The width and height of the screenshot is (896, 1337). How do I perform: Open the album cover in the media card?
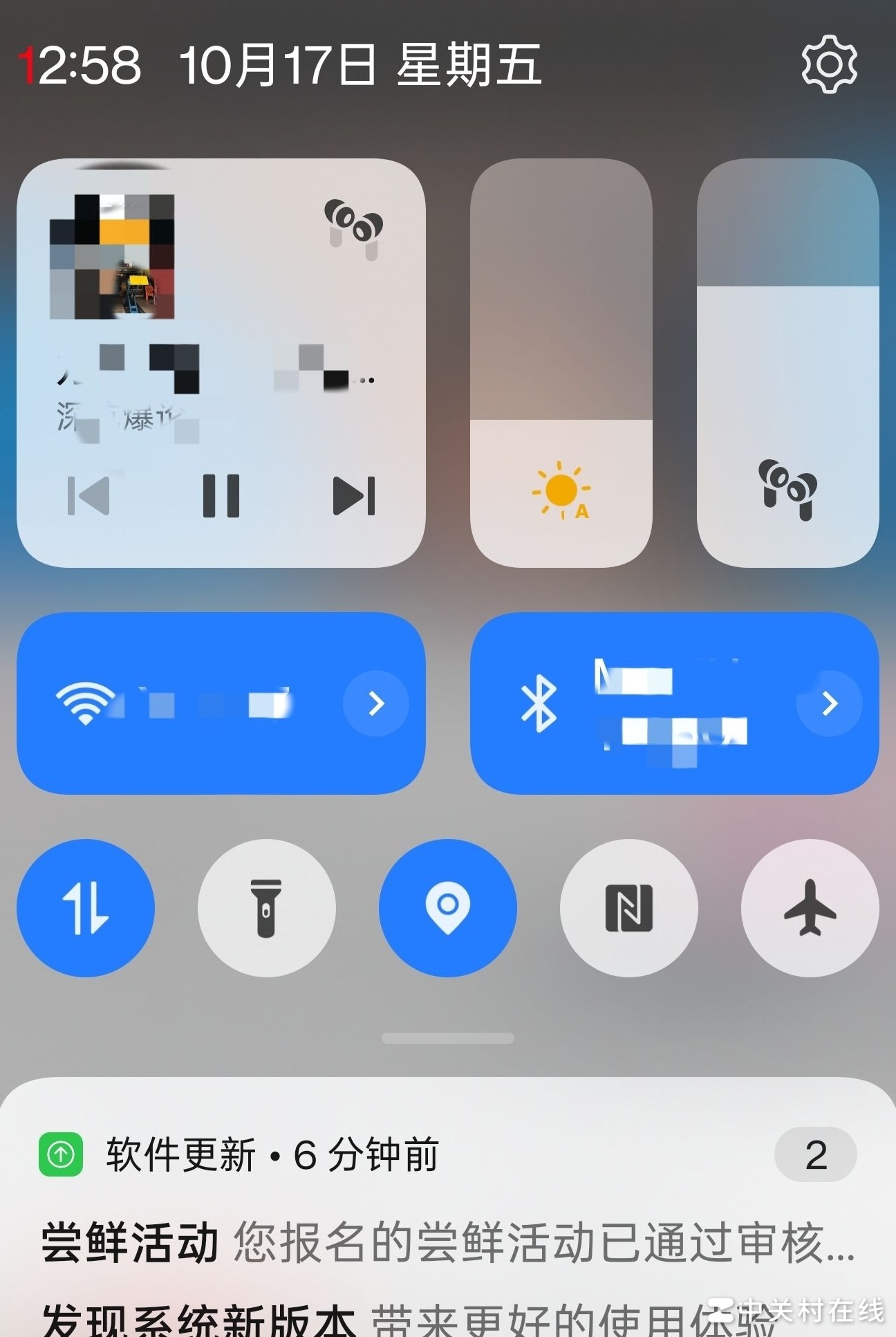click(x=112, y=257)
